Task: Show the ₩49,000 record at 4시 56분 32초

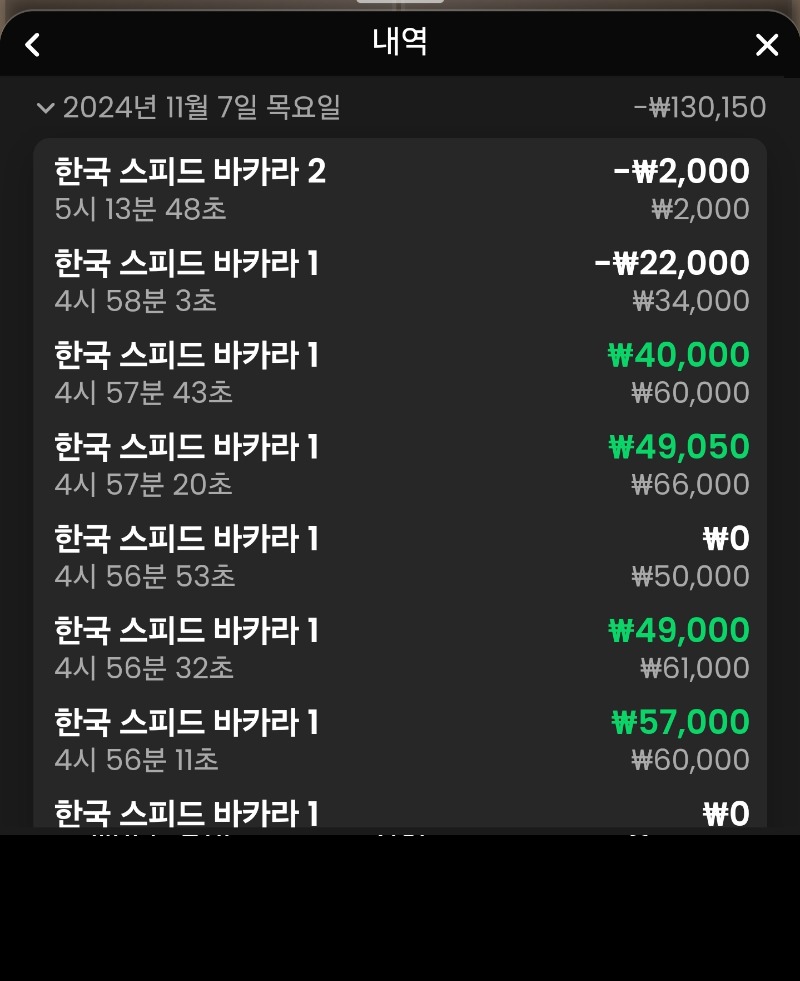Action: pos(400,649)
